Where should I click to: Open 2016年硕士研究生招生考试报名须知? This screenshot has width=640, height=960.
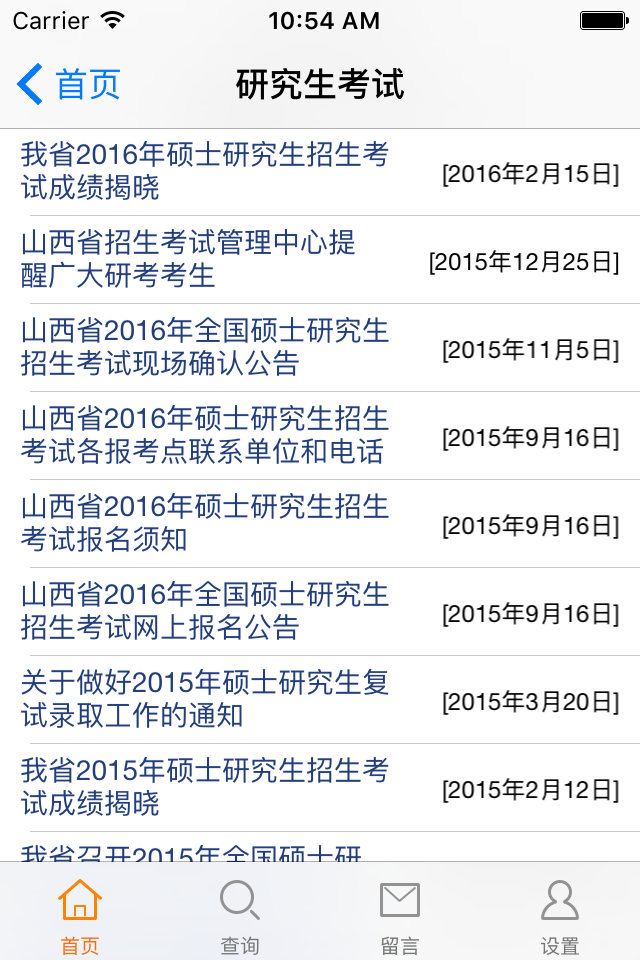[205, 523]
